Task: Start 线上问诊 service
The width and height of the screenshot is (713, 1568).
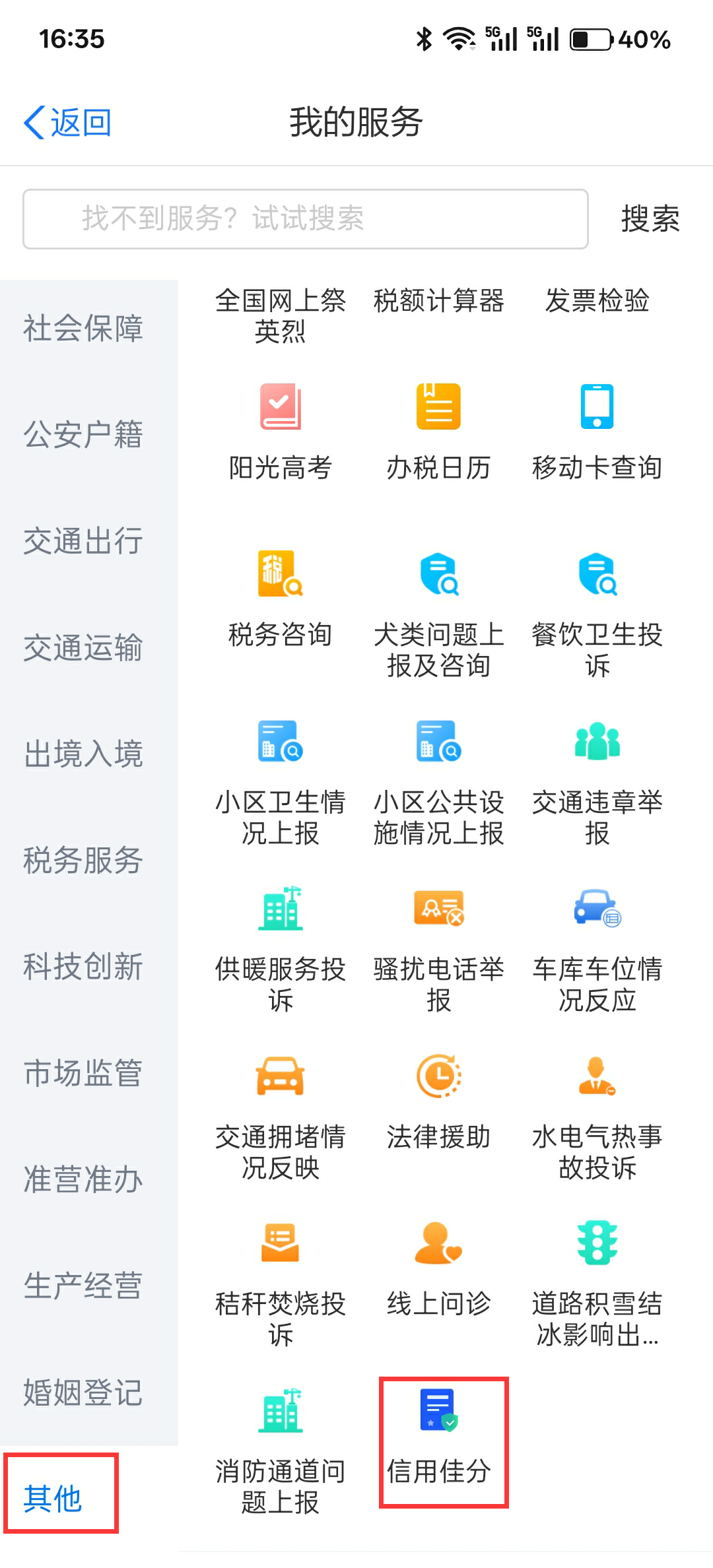Action: [438, 1267]
